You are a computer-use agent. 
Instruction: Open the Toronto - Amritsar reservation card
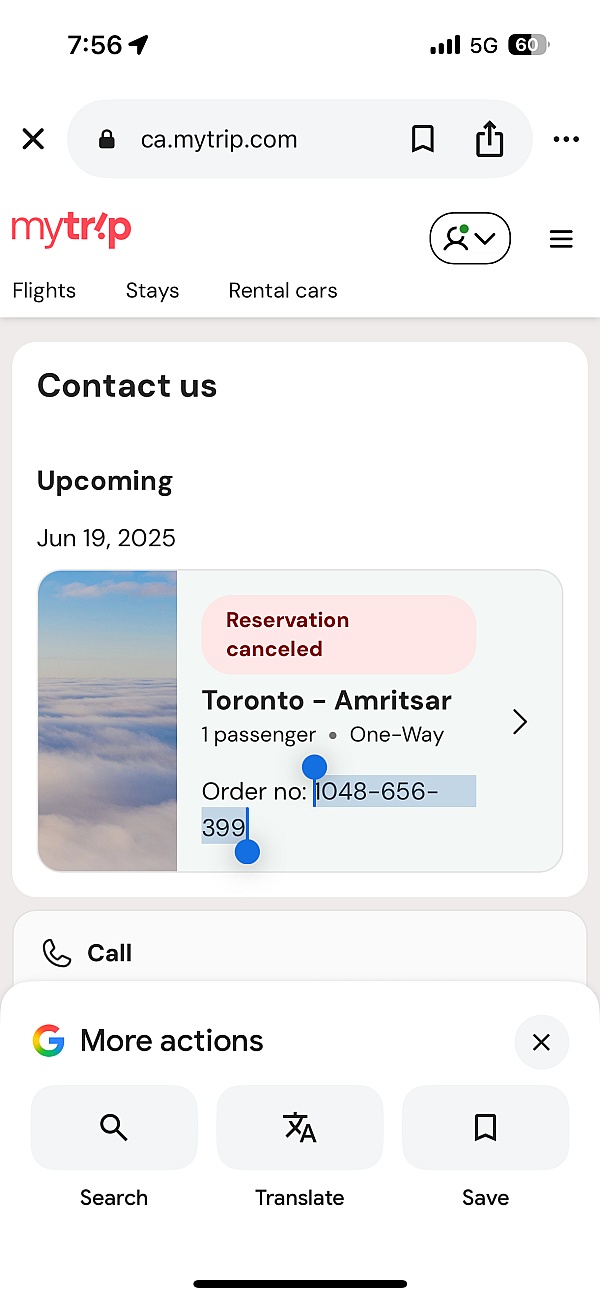[x=300, y=721]
